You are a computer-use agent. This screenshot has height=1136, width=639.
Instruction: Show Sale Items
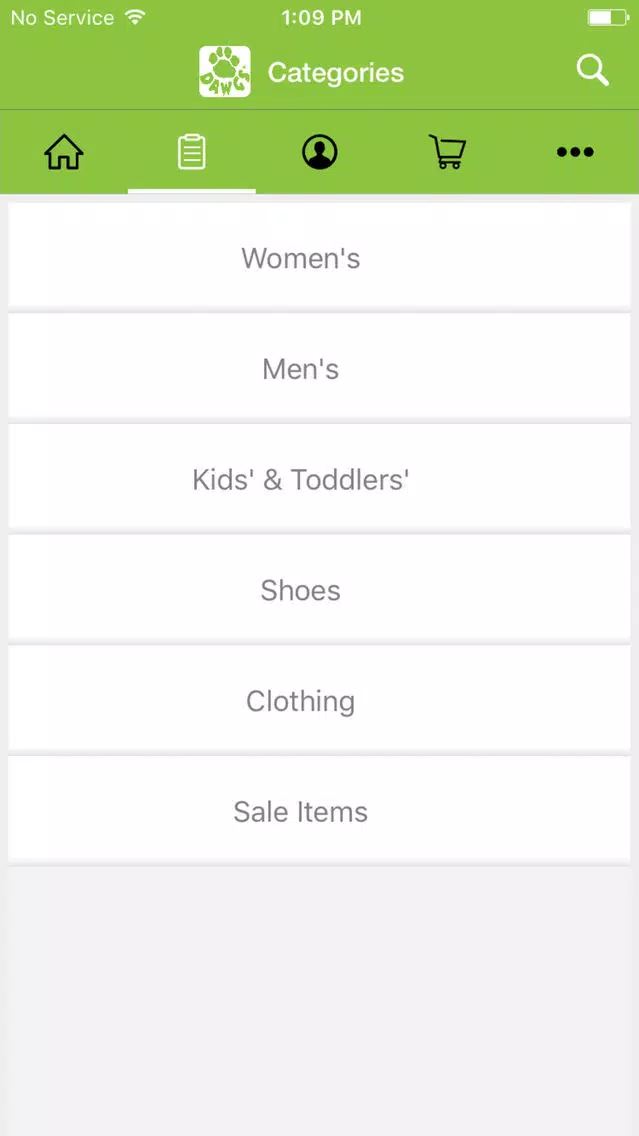click(320, 811)
